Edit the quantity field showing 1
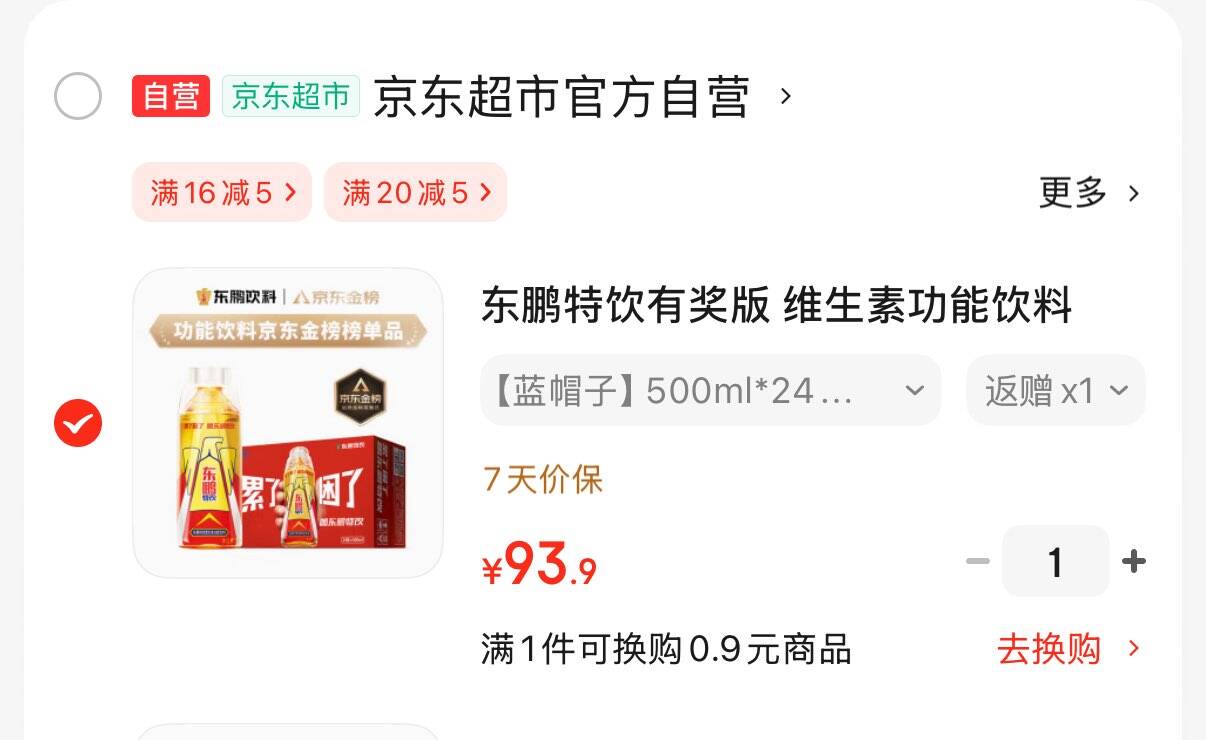This screenshot has width=1206, height=740. coord(1055,562)
